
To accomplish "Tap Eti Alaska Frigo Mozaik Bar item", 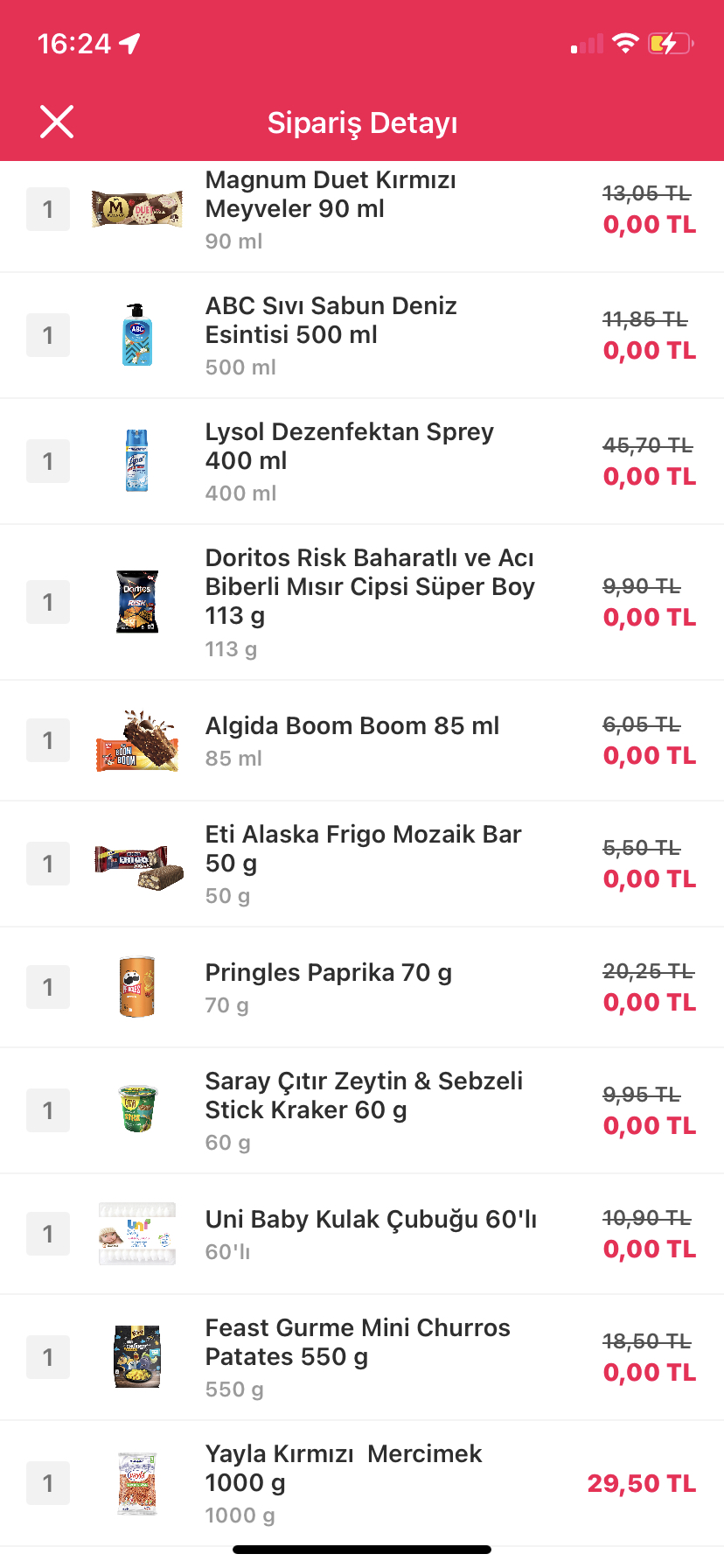I will coord(362,864).
